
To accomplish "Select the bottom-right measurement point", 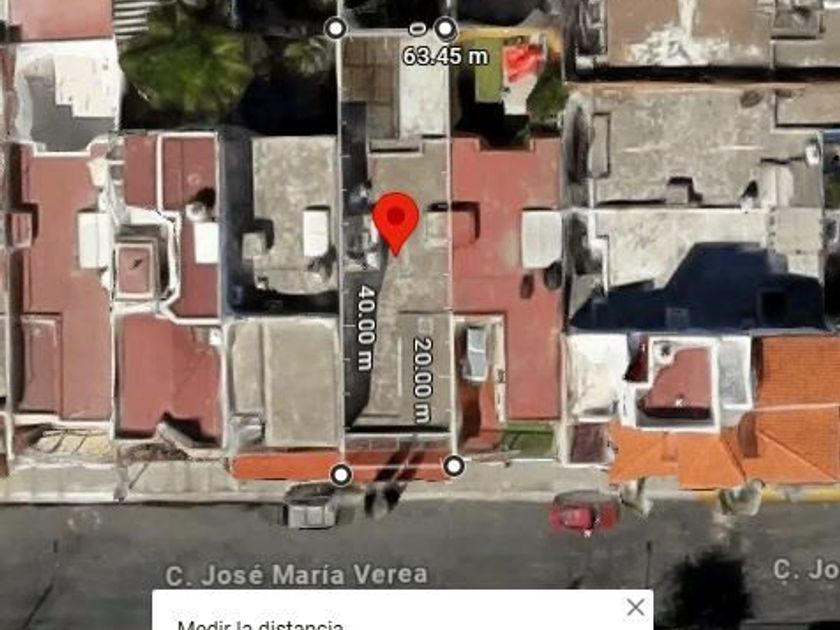I will click(454, 465).
